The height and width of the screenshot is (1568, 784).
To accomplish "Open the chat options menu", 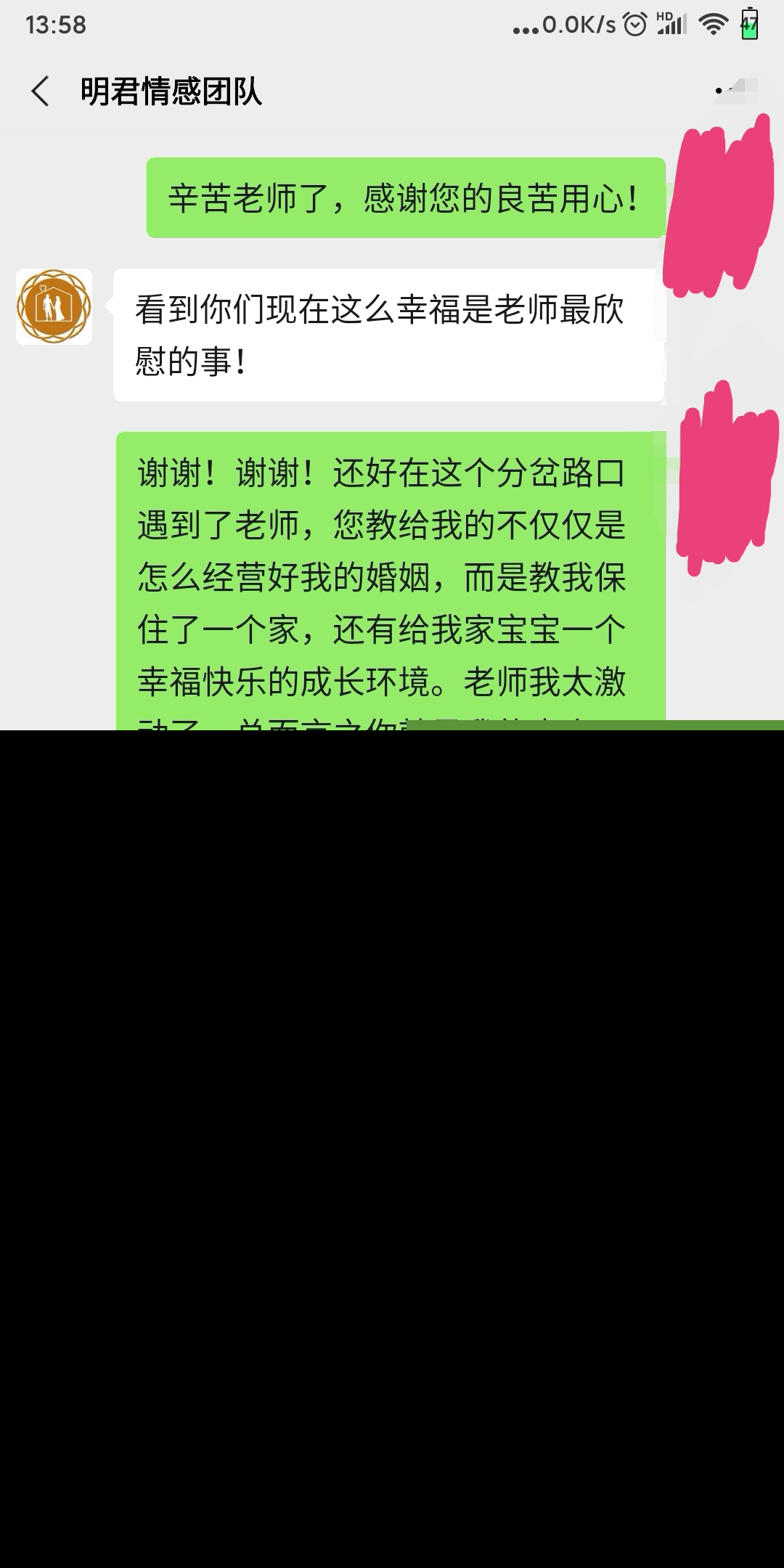I will tap(733, 91).
